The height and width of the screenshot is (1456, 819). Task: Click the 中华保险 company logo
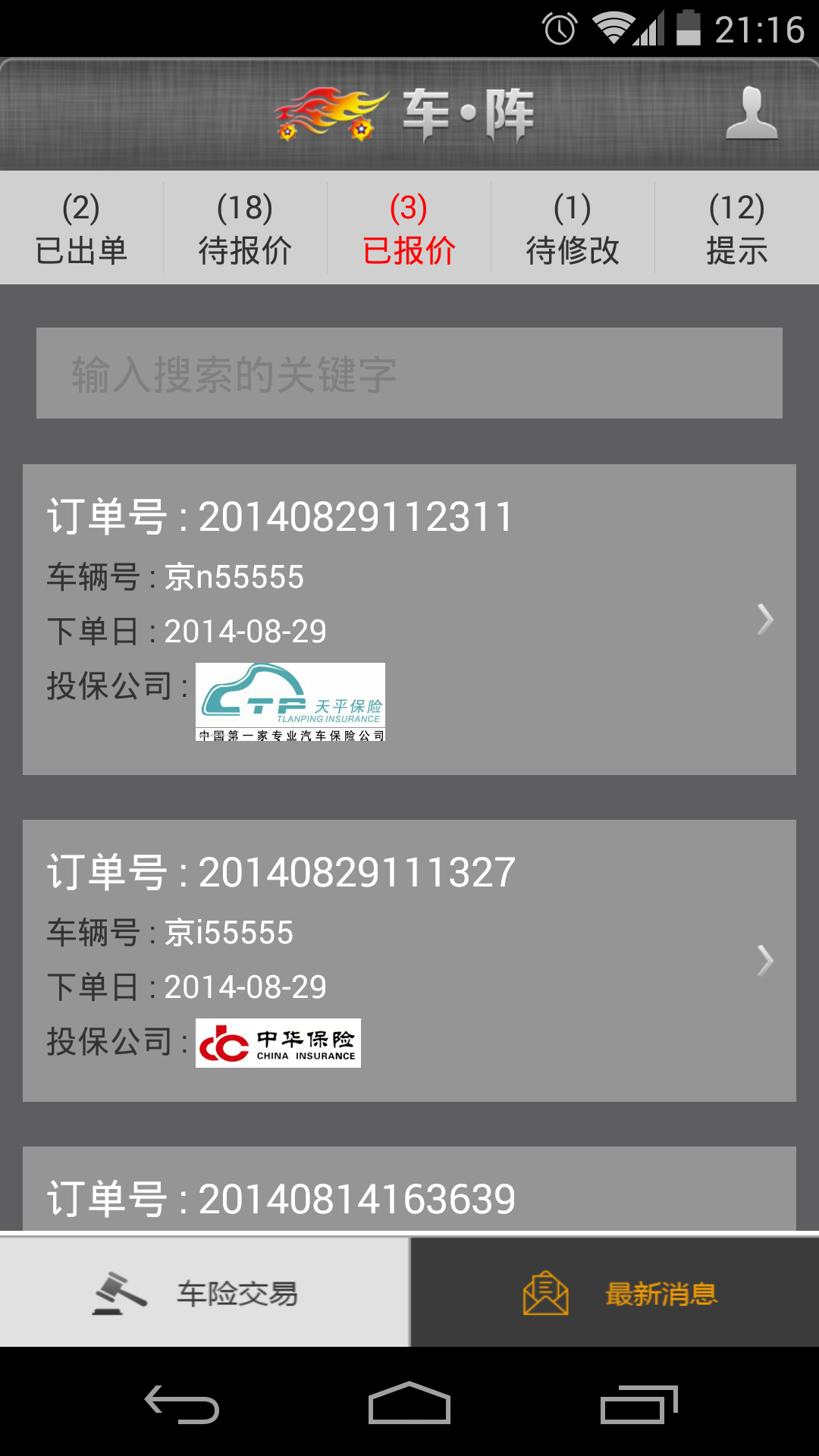(278, 1043)
